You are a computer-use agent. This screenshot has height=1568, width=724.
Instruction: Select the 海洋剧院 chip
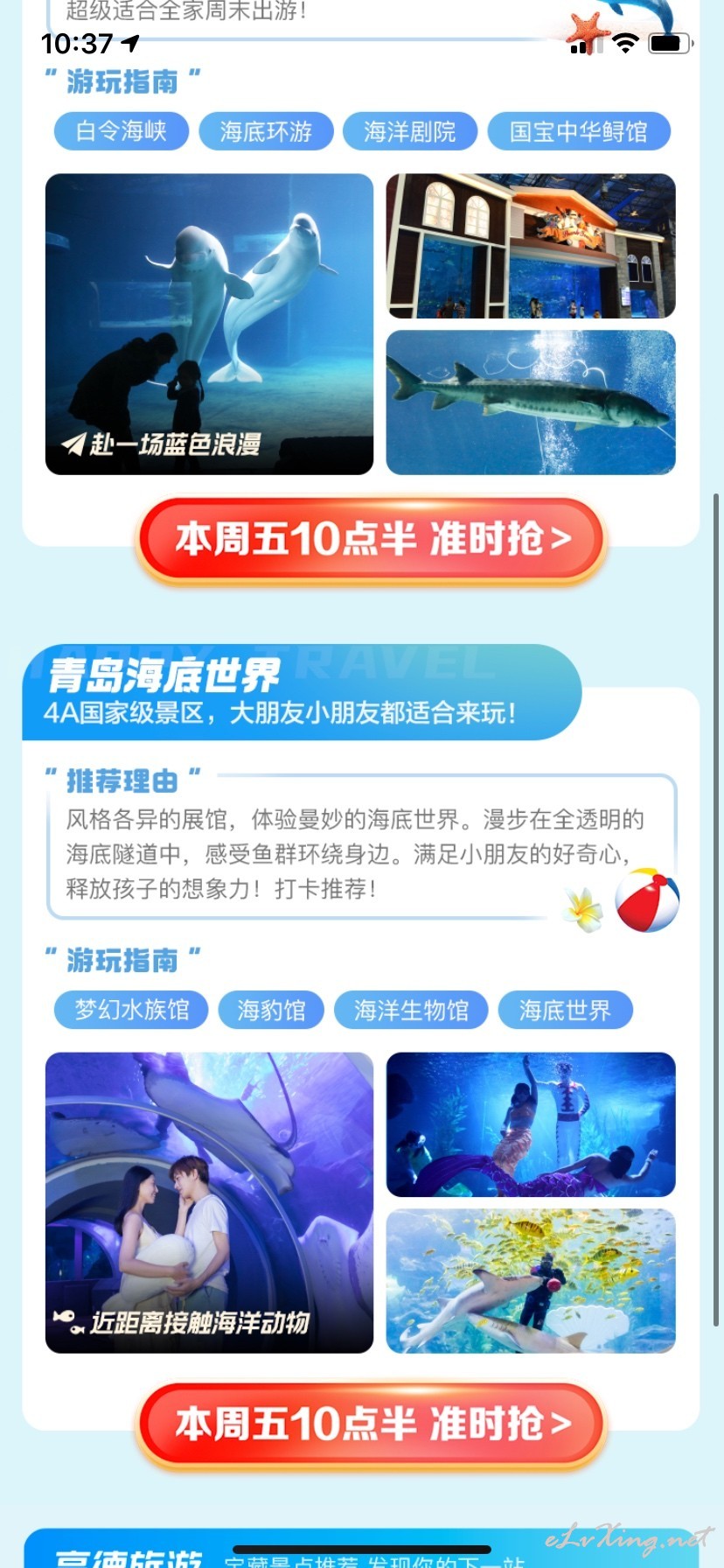(410, 131)
